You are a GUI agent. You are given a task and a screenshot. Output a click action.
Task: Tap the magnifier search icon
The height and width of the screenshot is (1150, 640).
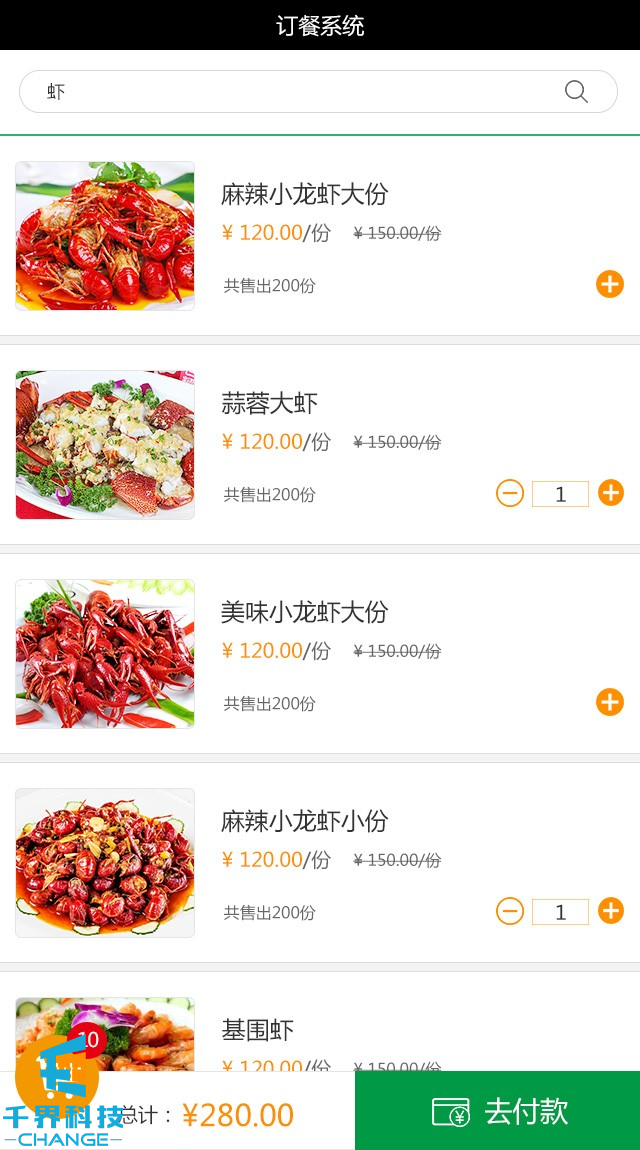point(576,92)
